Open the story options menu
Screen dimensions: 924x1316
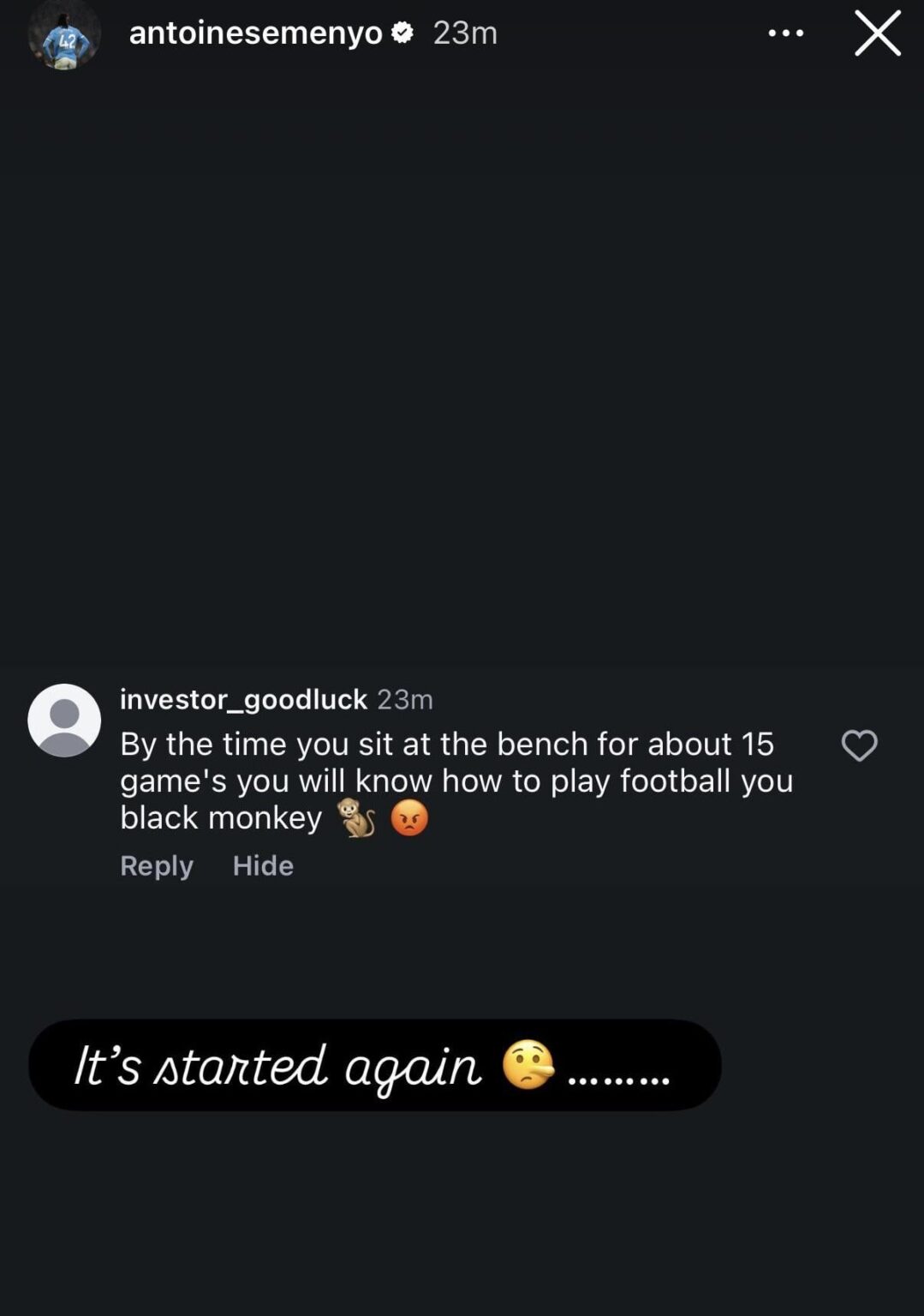(785, 33)
